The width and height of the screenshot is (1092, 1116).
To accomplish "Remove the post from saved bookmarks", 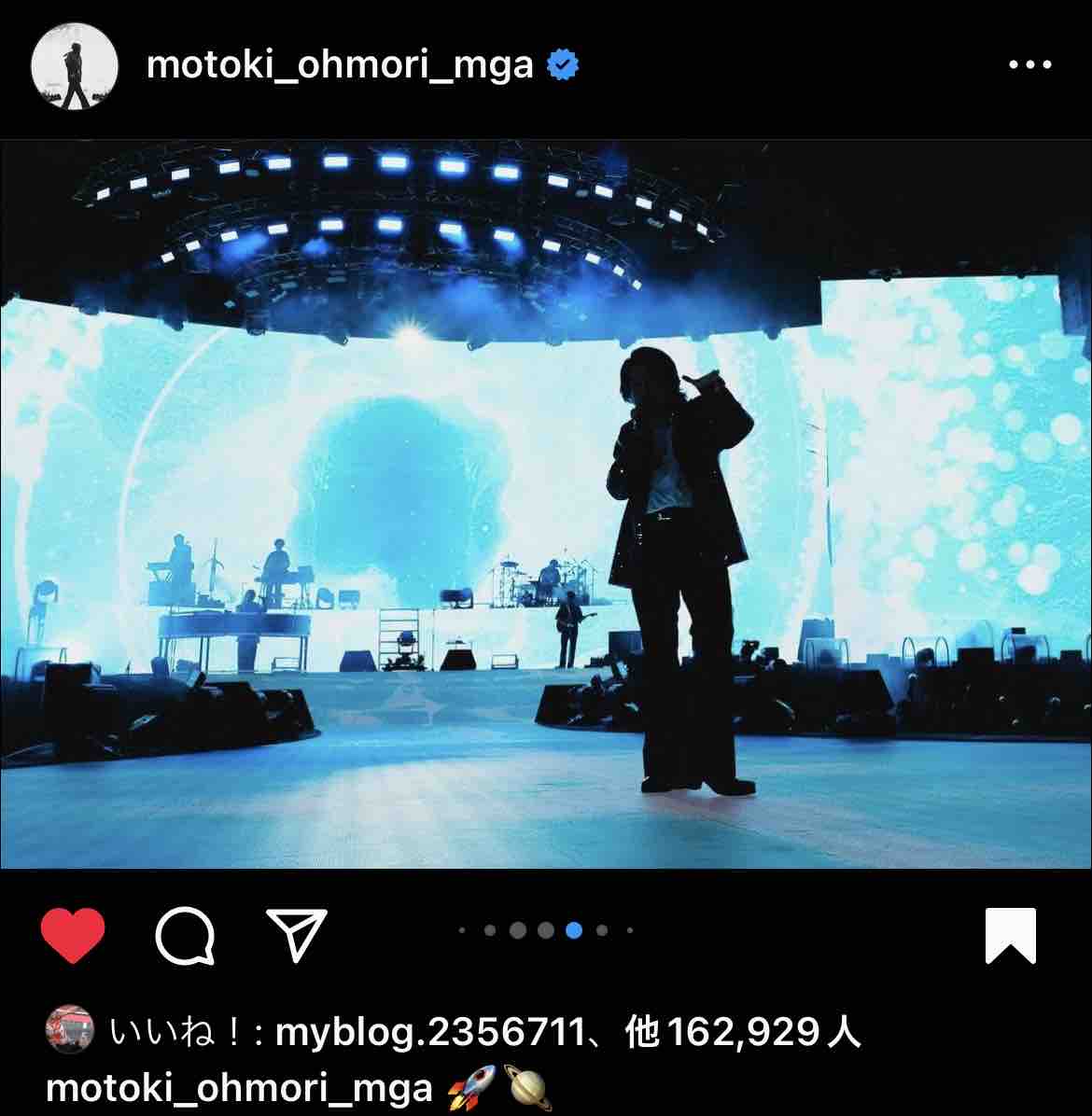I will (x=1011, y=935).
